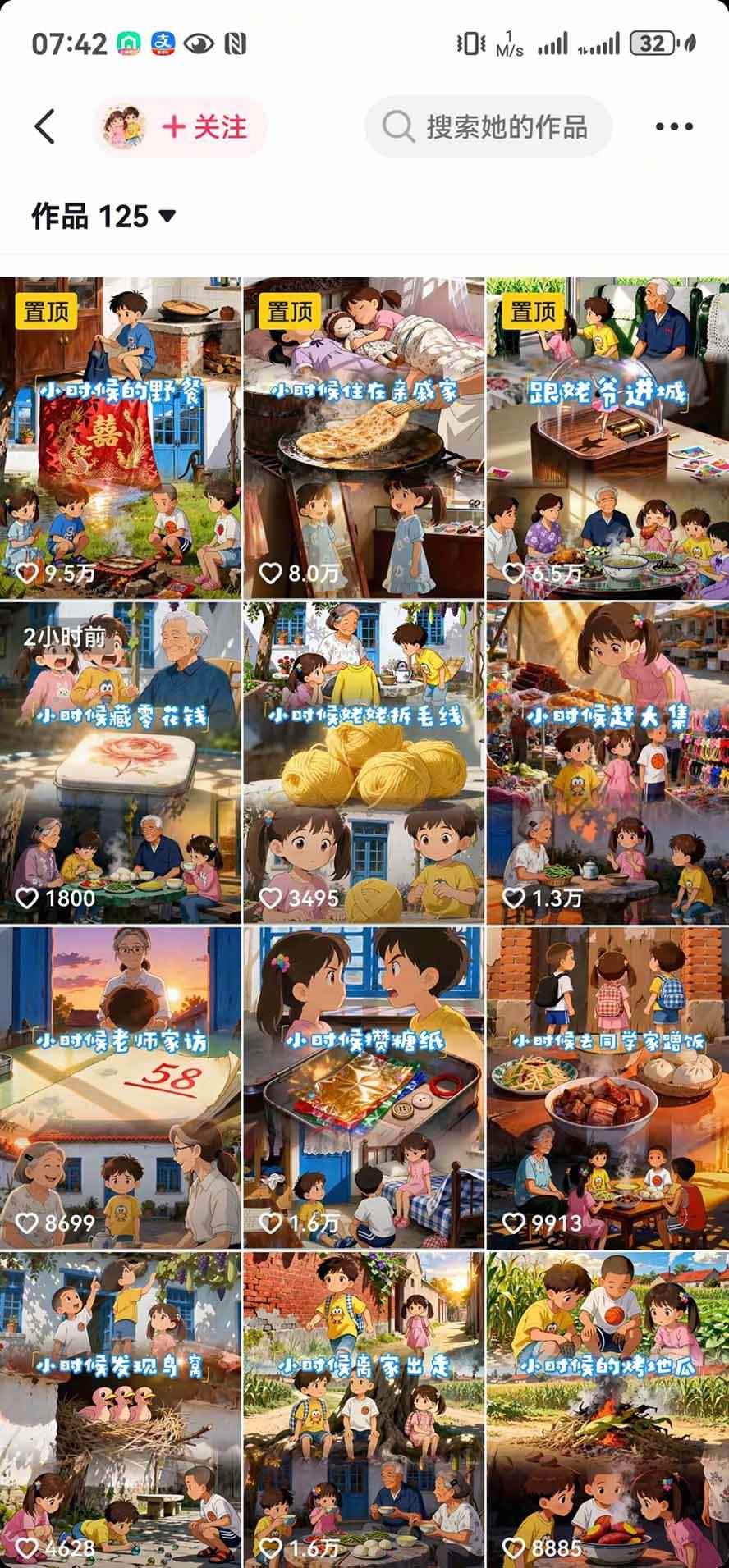Tap the creator's profile avatar
The image size is (729, 1568).
(x=123, y=126)
